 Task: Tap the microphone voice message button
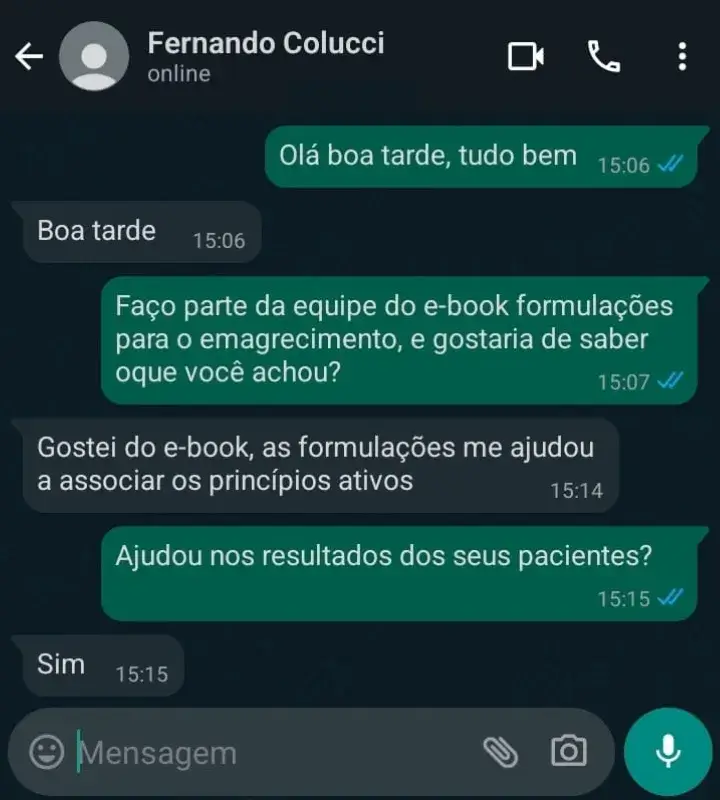[668, 752]
